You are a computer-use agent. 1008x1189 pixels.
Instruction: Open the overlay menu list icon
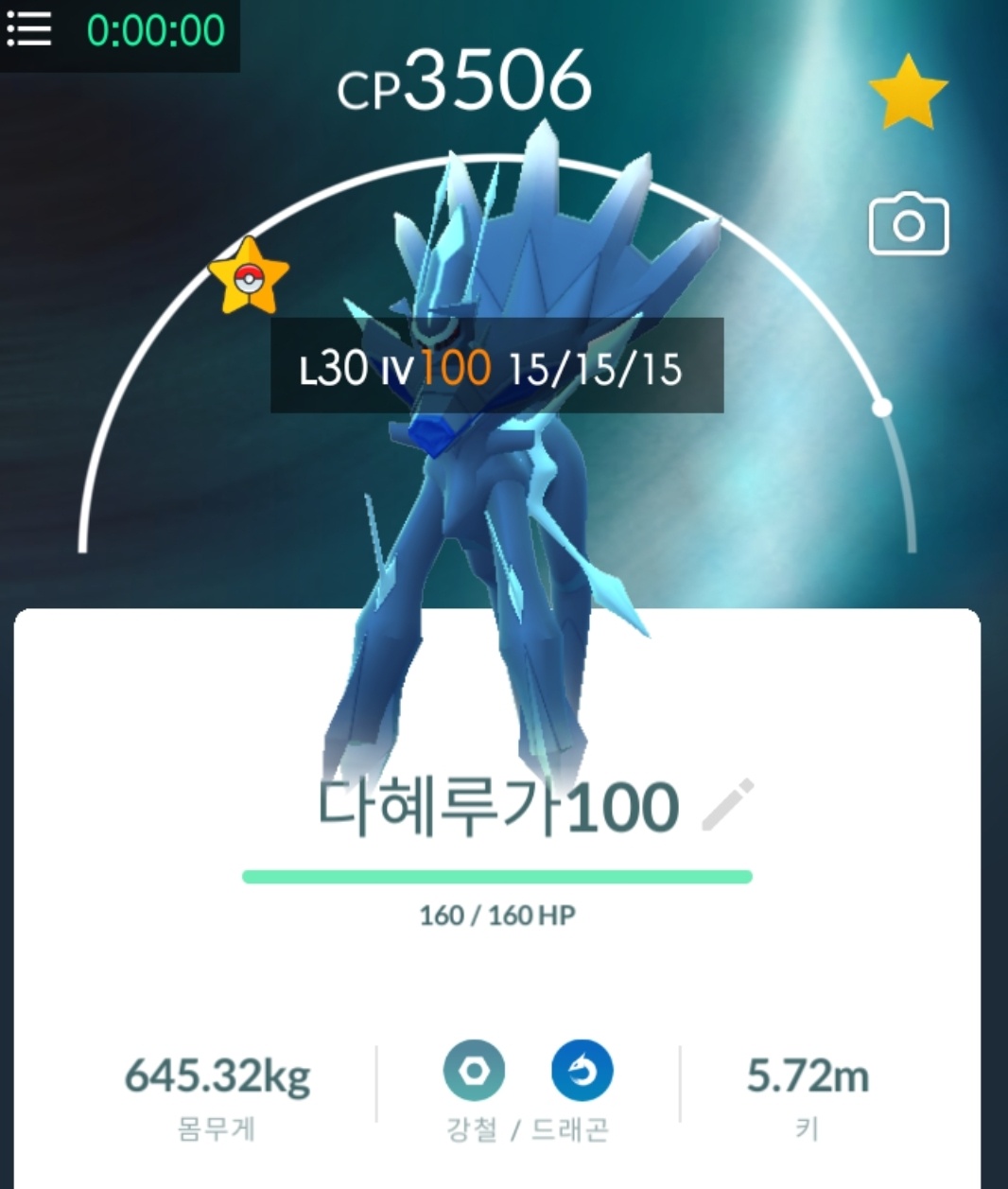29,29
